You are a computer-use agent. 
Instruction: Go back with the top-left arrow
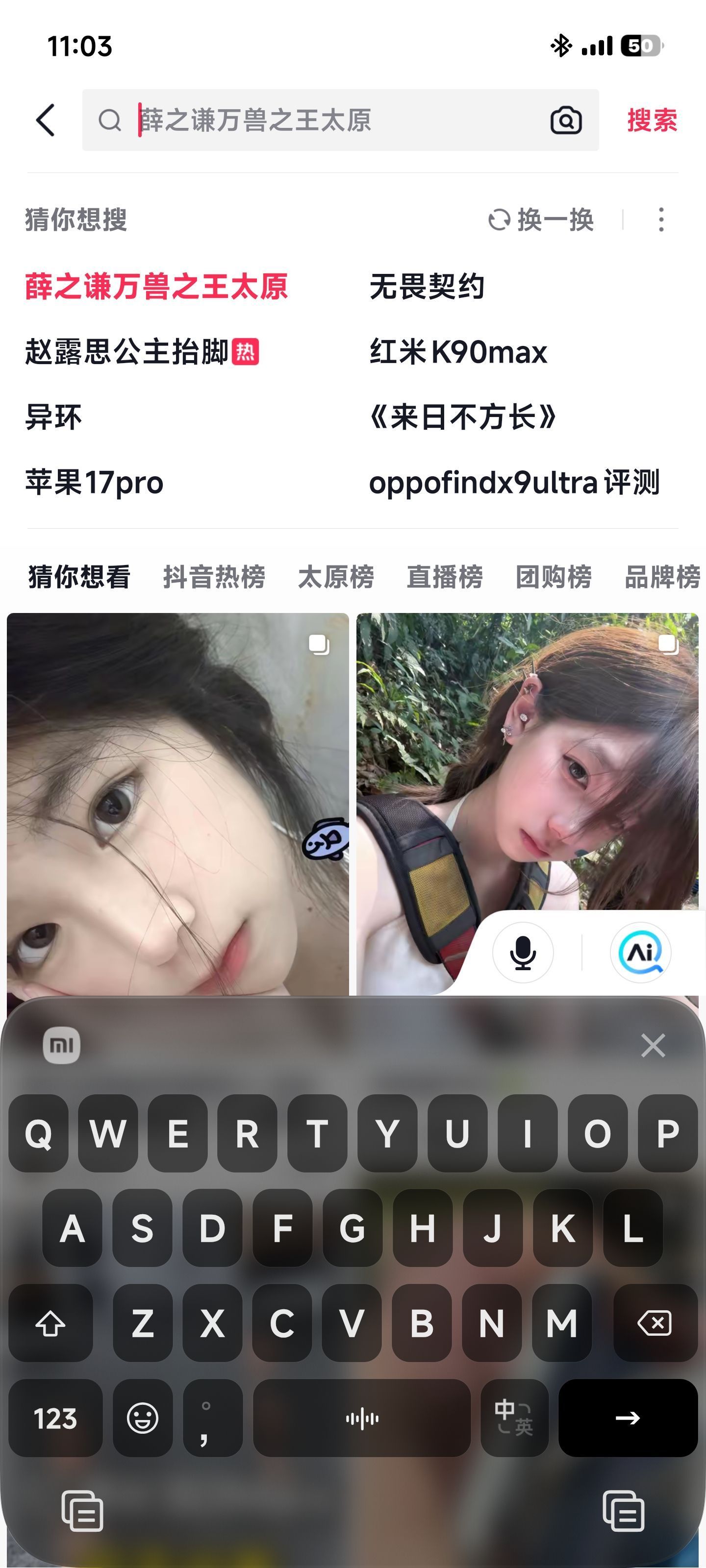point(46,120)
